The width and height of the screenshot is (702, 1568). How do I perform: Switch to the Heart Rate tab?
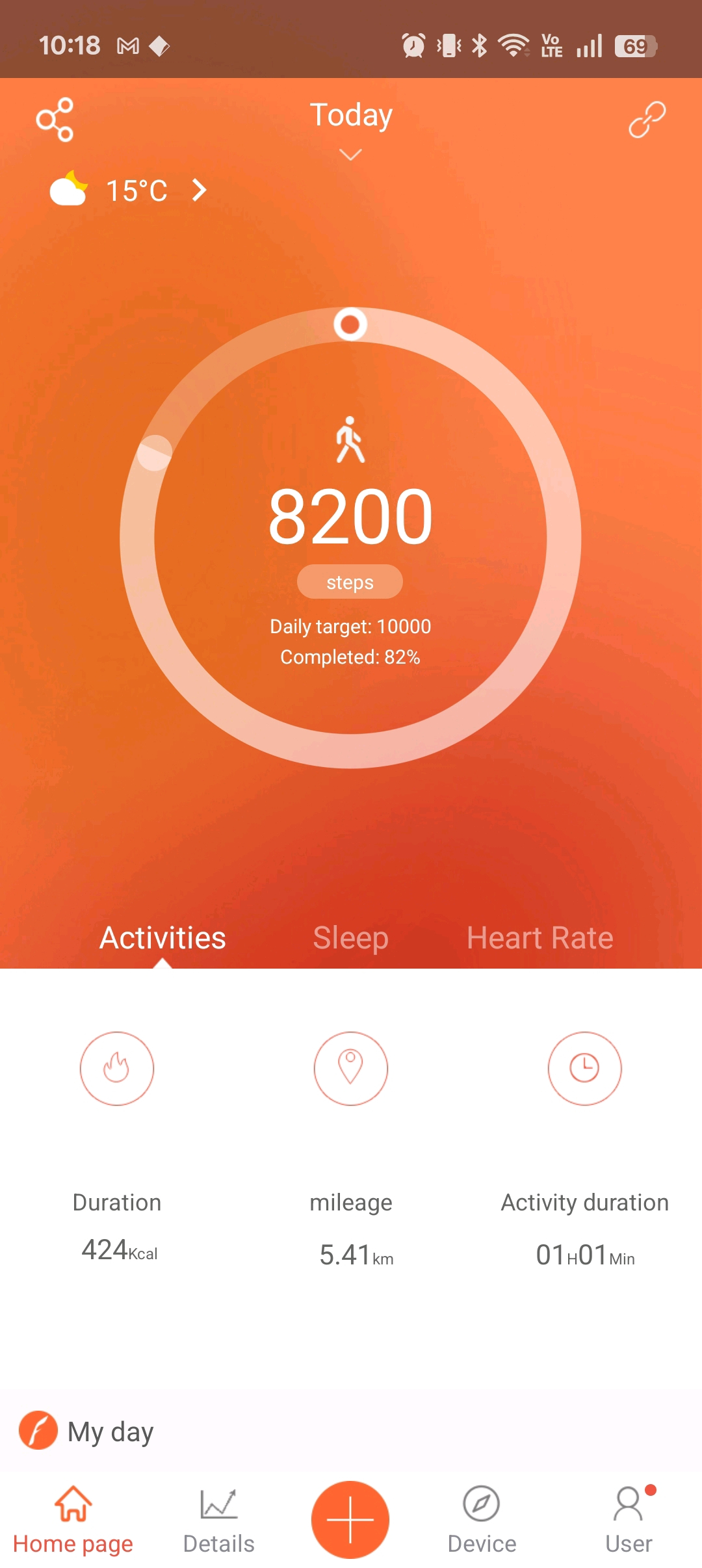tap(539, 937)
